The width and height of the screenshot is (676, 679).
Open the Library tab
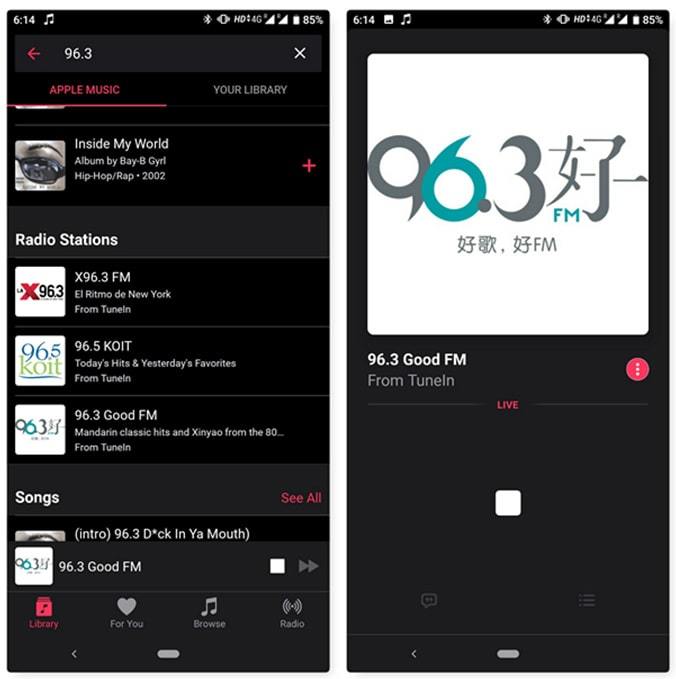43,613
